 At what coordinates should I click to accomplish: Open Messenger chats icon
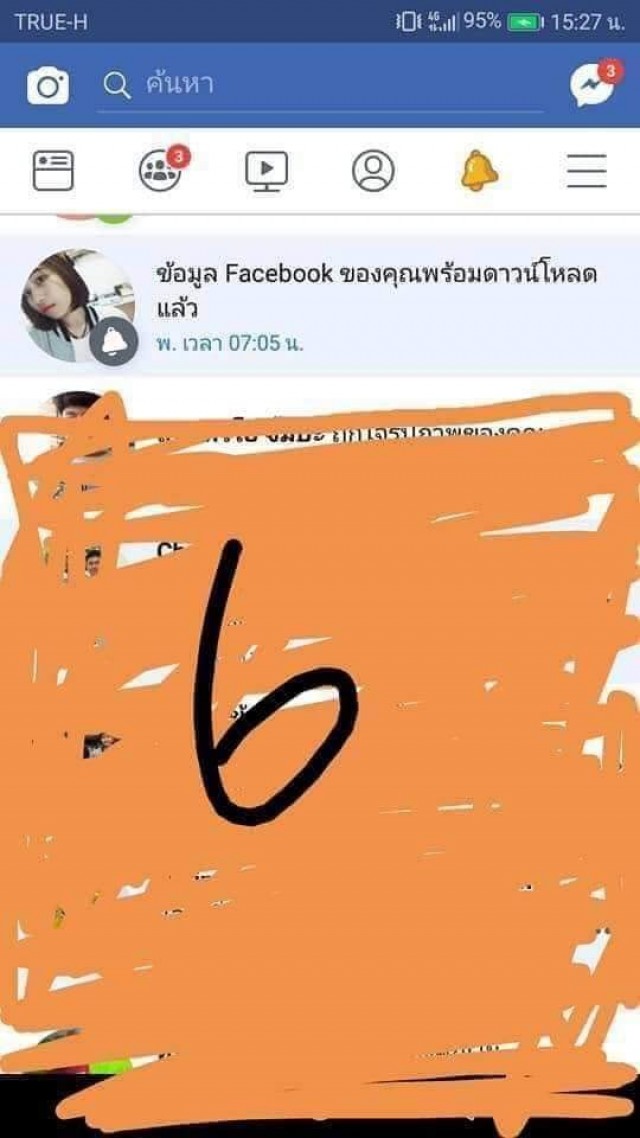coord(593,86)
